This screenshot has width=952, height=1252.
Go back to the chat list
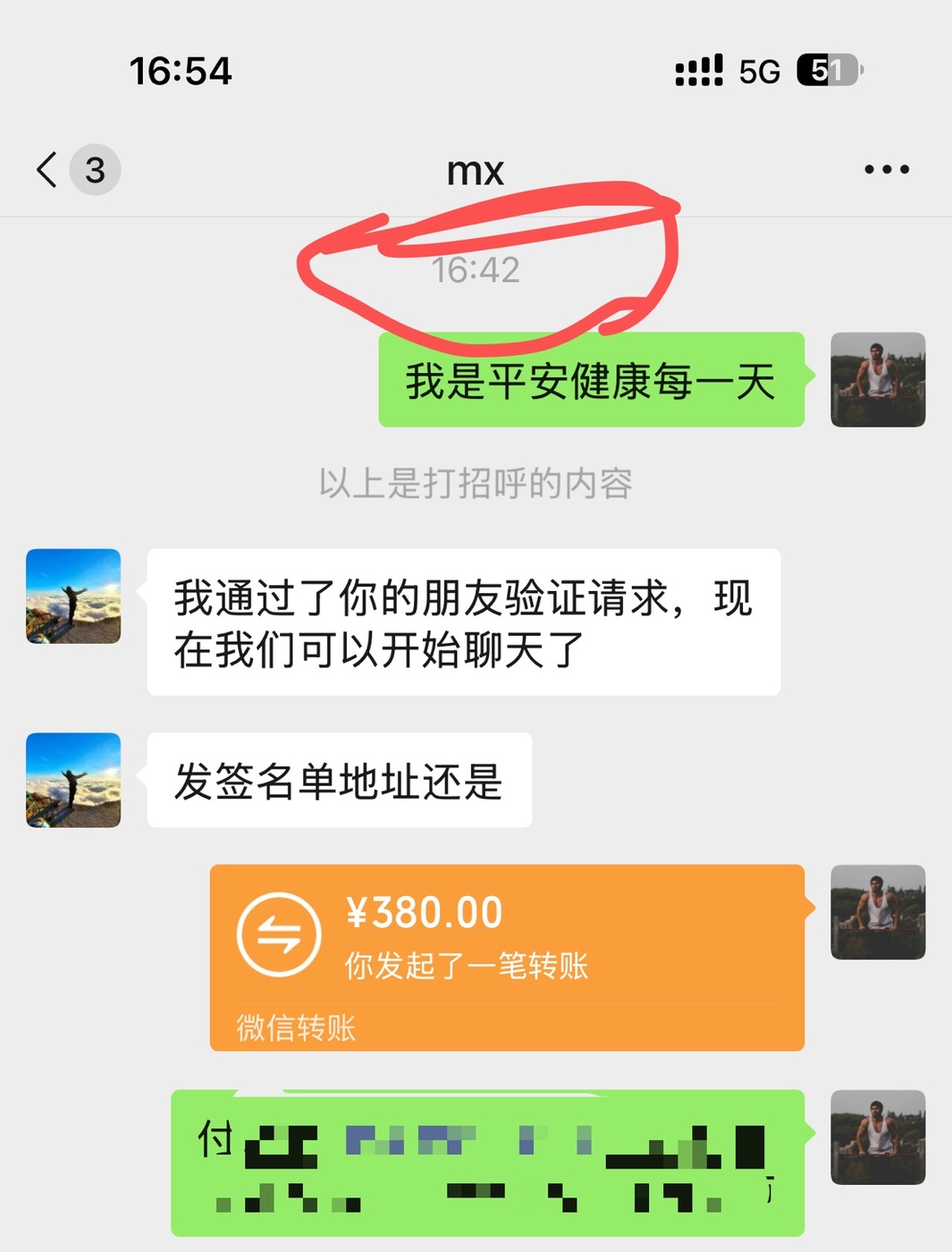coord(48,169)
